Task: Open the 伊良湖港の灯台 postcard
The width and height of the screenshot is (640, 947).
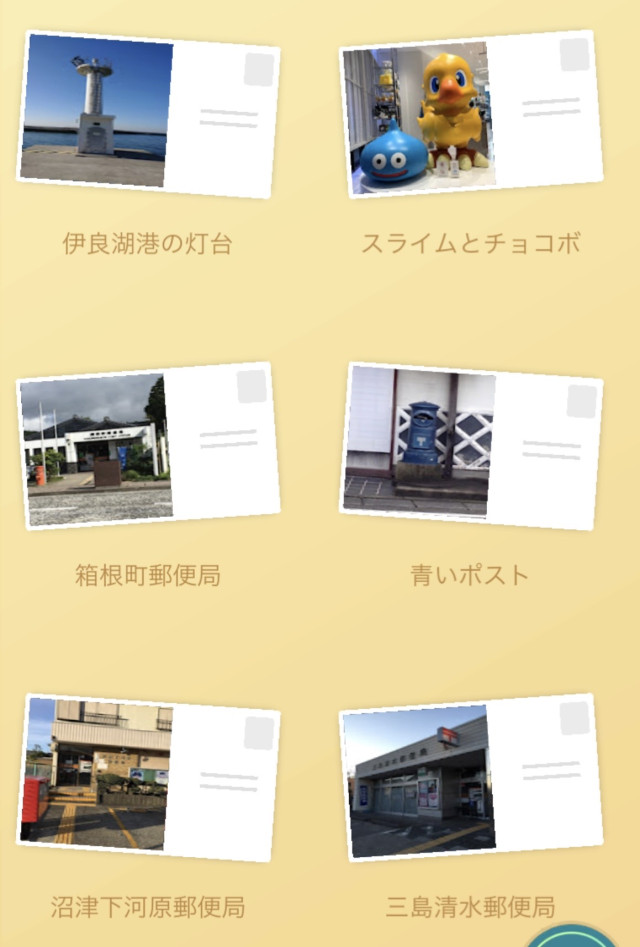Action: pyautogui.click(x=148, y=114)
